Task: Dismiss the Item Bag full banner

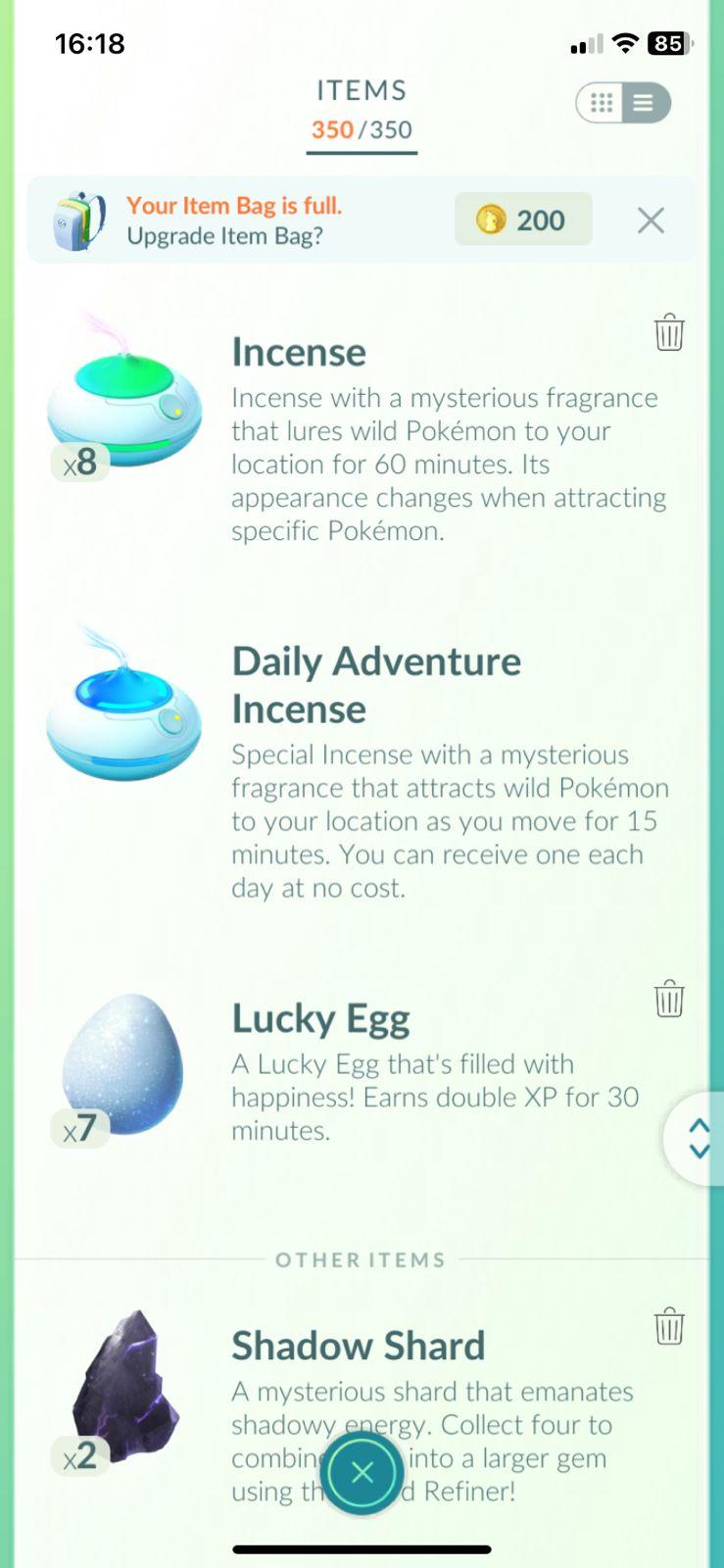Action: click(x=651, y=220)
